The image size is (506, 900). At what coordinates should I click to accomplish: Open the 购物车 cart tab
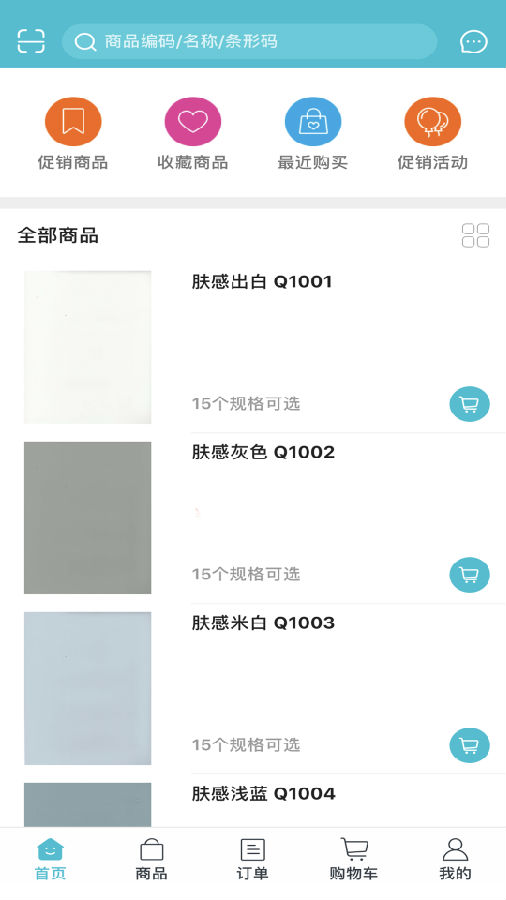pos(354,859)
